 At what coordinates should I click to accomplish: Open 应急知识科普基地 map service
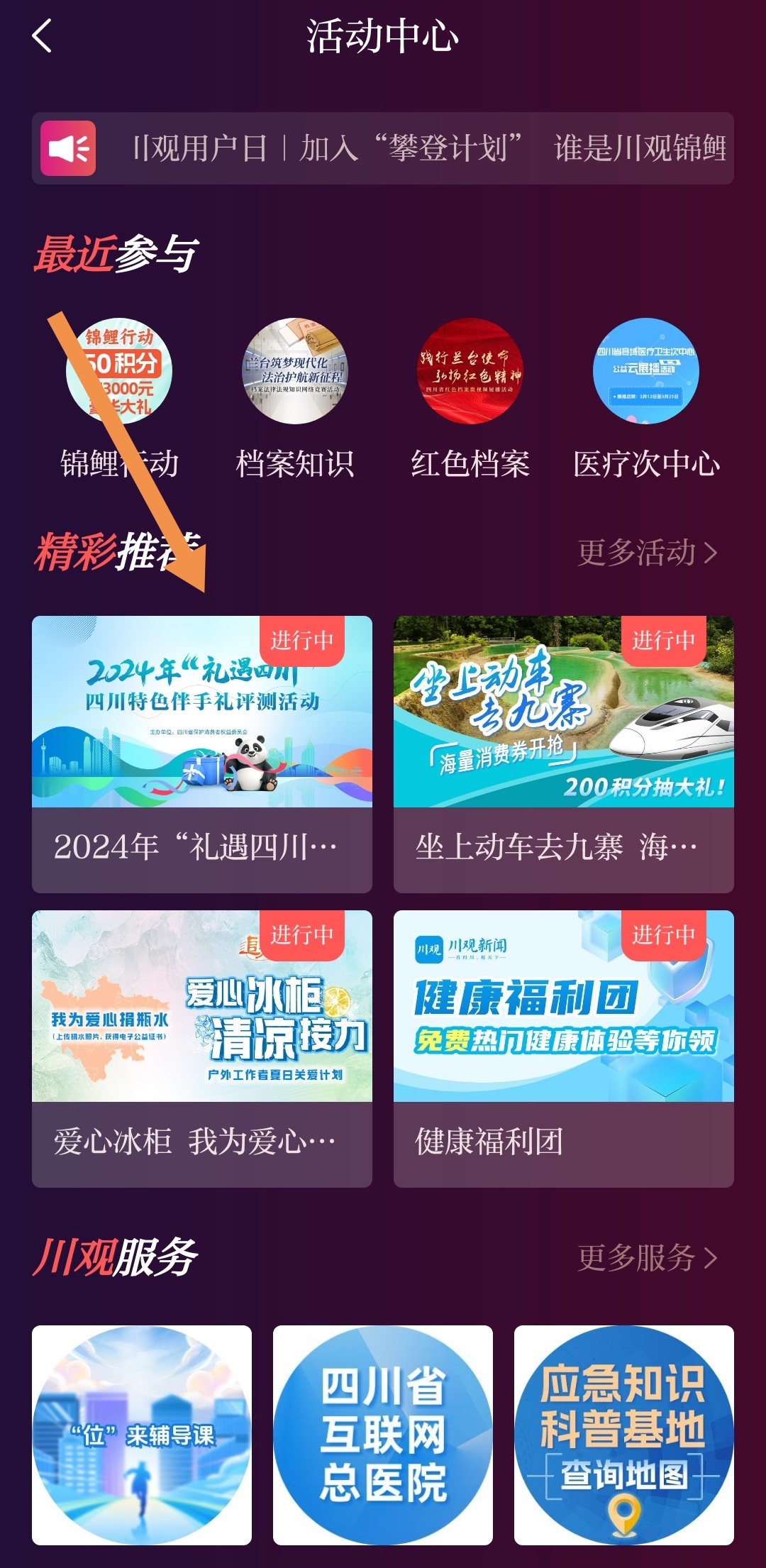point(624,1435)
